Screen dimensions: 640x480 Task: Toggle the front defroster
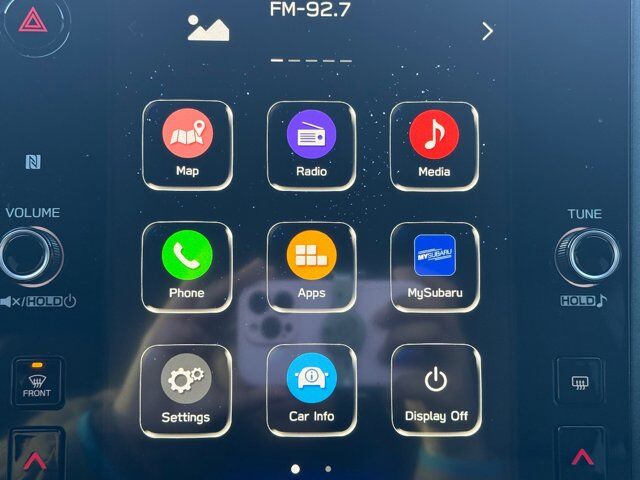coord(37,383)
